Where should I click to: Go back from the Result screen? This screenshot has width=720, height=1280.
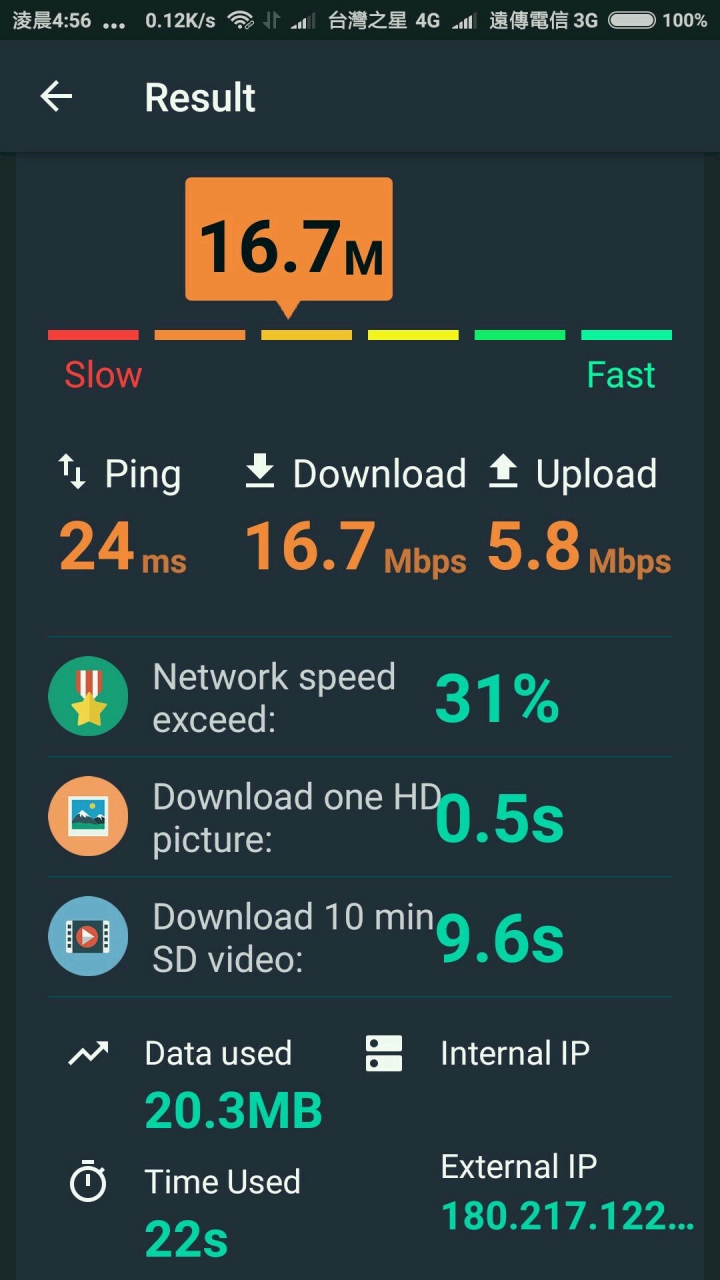pos(56,97)
